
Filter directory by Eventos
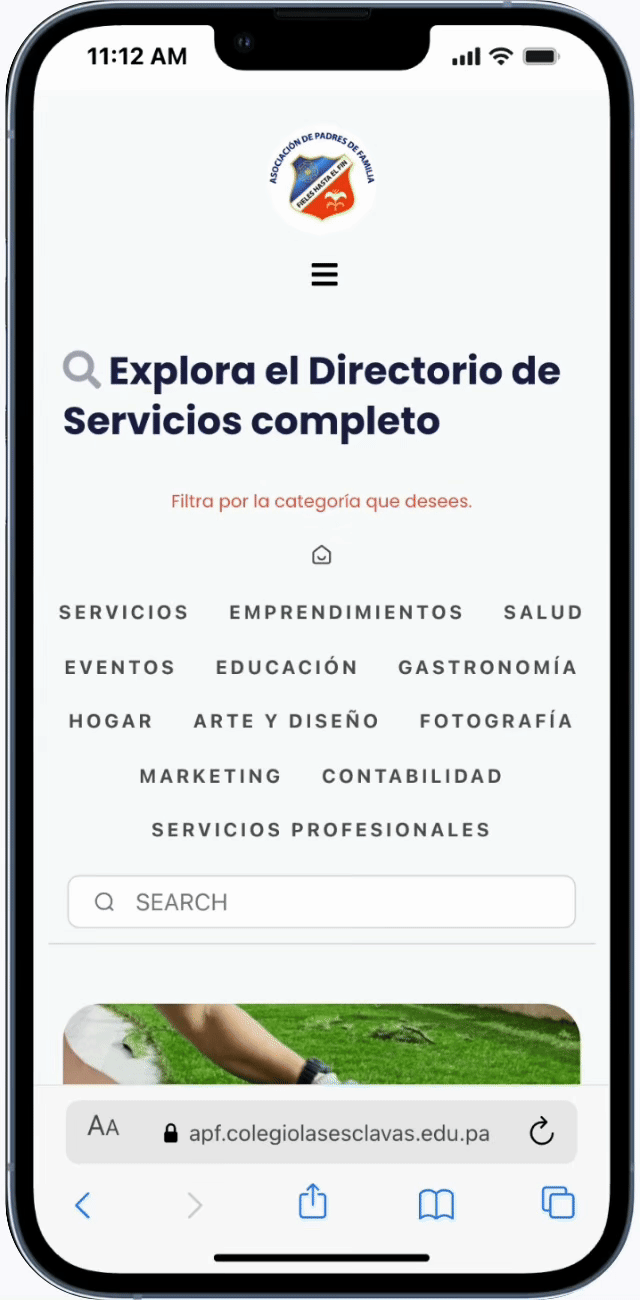(120, 667)
